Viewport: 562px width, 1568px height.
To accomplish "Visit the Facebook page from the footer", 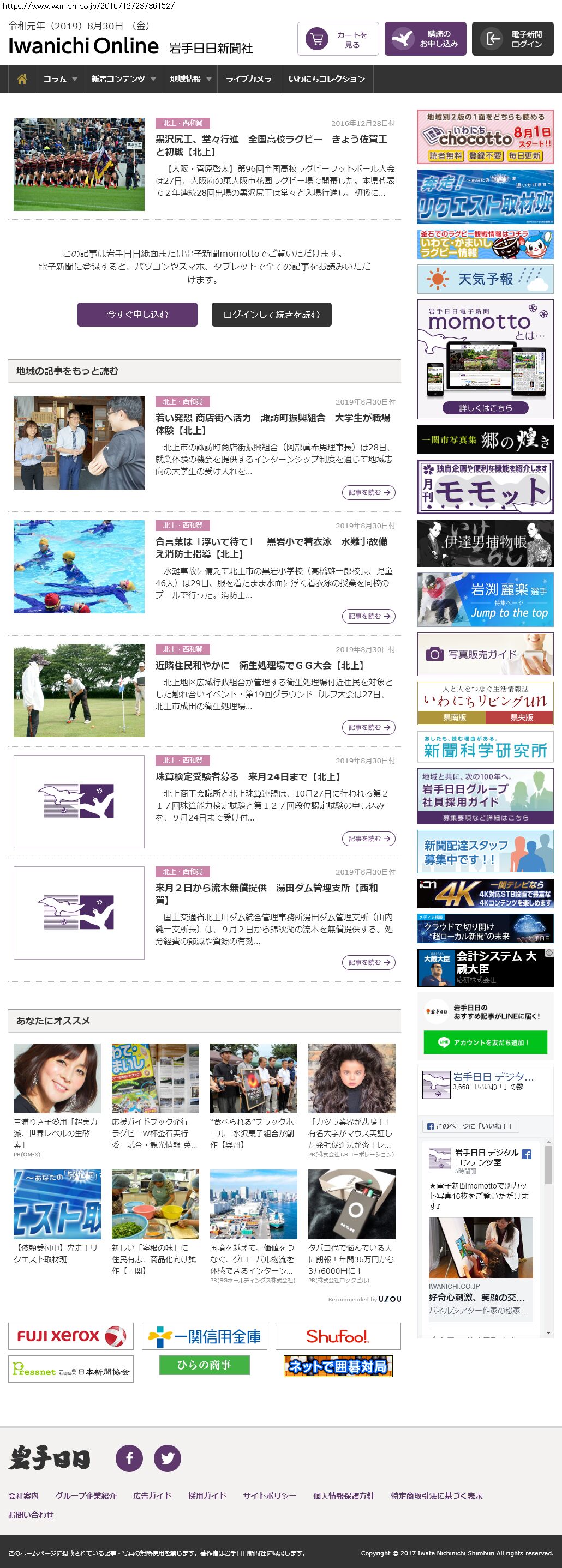I will (x=130, y=1458).
